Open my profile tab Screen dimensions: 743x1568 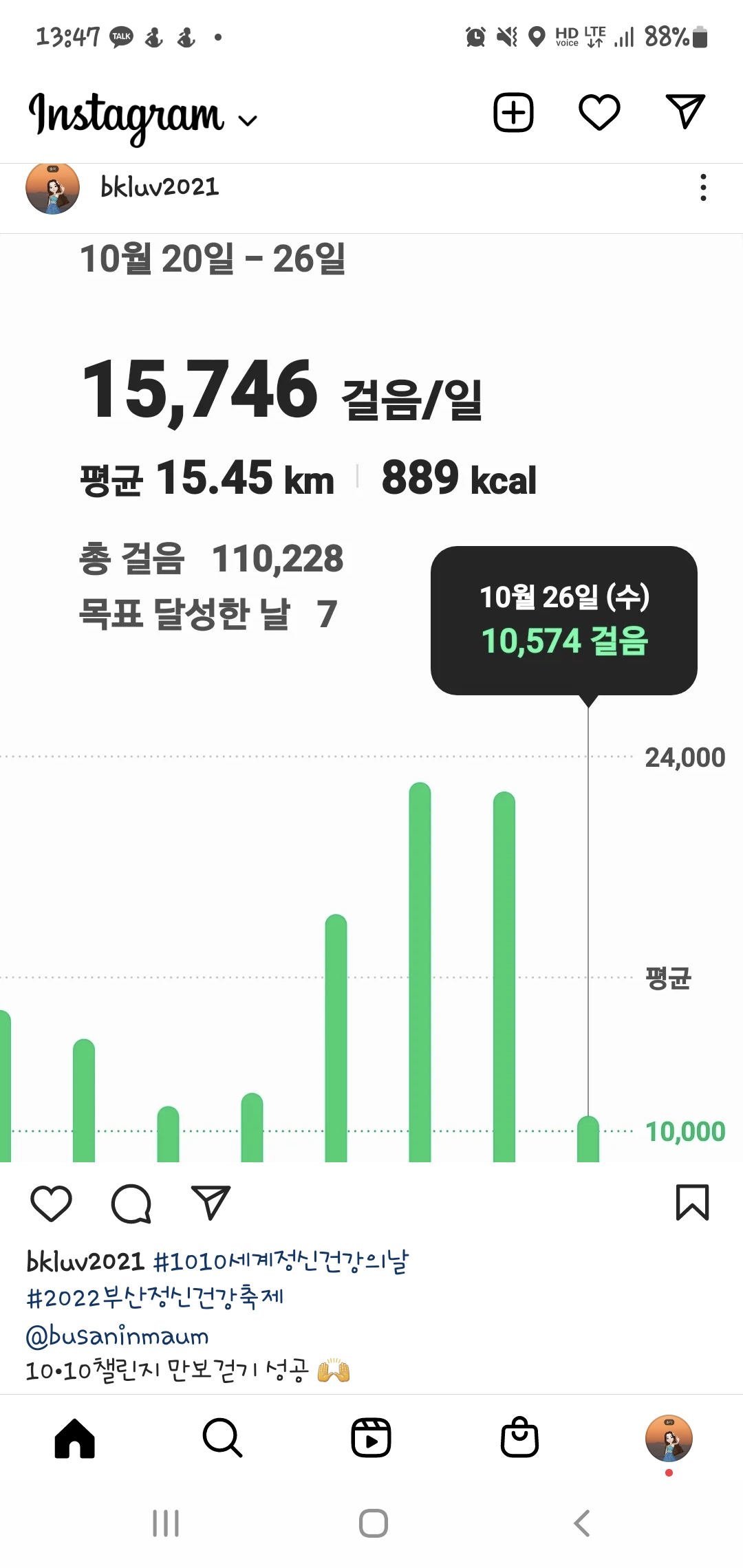click(668, 1439)
